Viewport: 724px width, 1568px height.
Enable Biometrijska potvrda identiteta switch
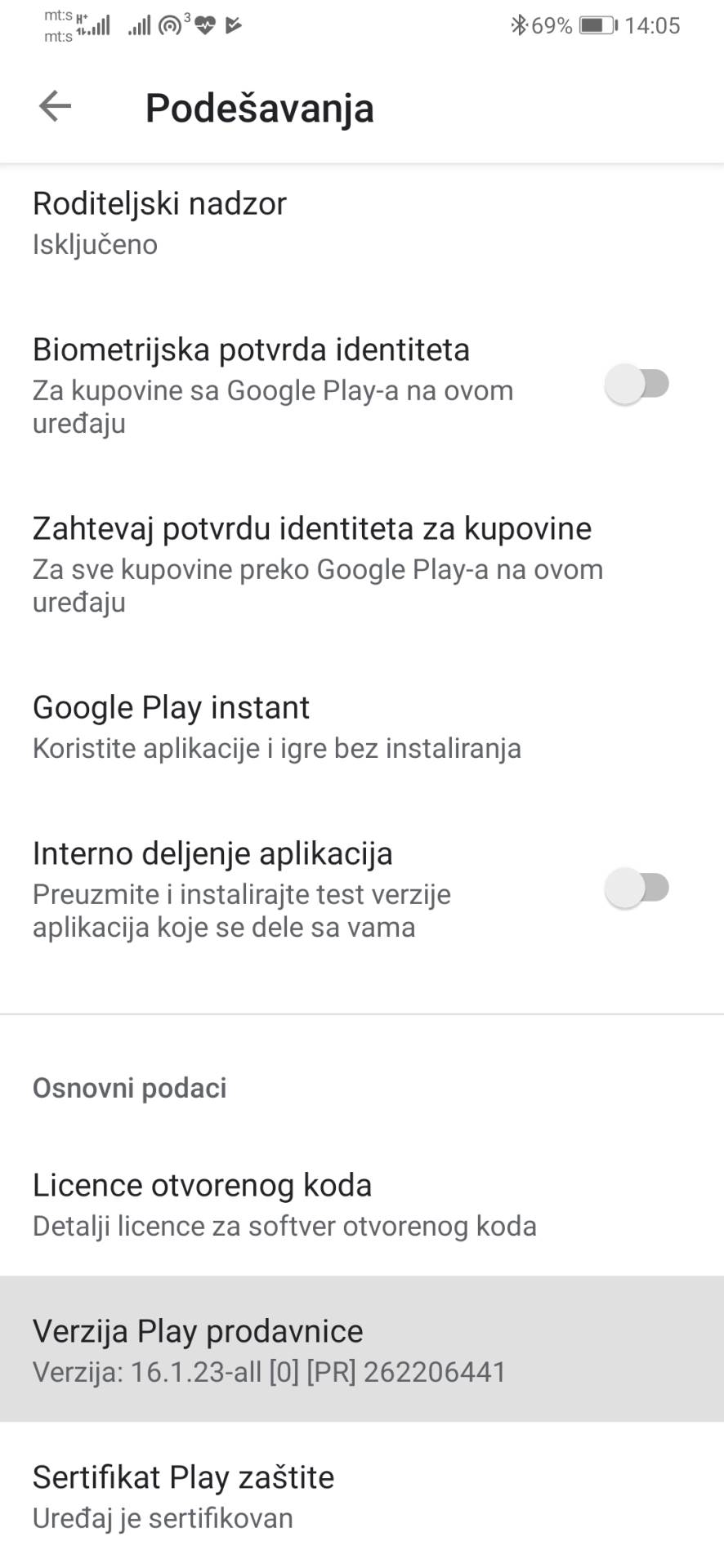coord(637,384)
